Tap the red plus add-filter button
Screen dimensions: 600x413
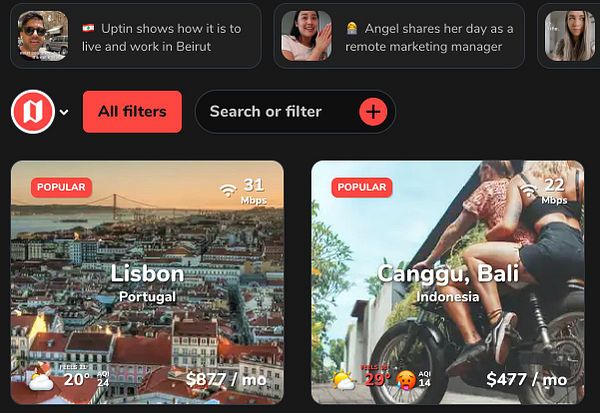click(373, 112)
